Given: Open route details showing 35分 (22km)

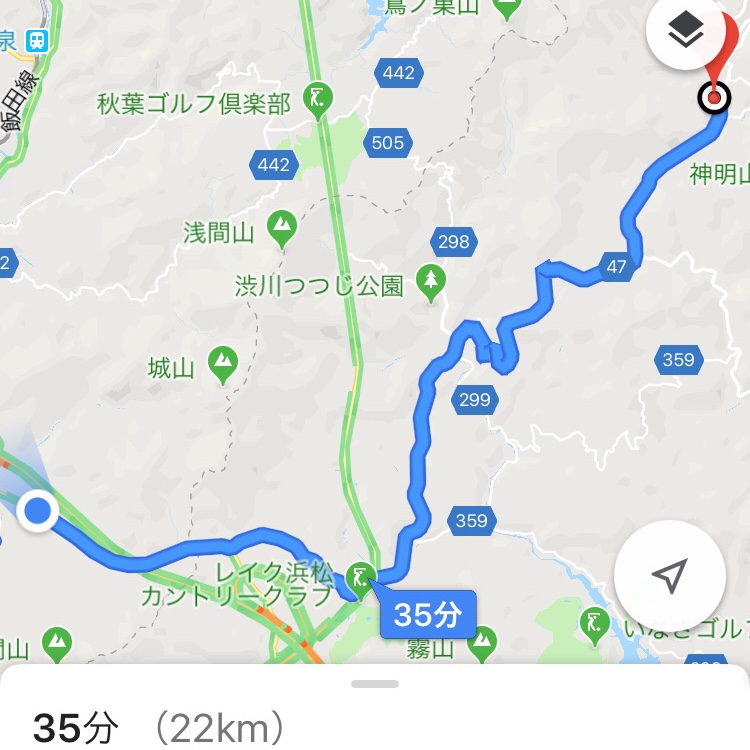Looking at the screenshot, I should [x=160, y=727].
